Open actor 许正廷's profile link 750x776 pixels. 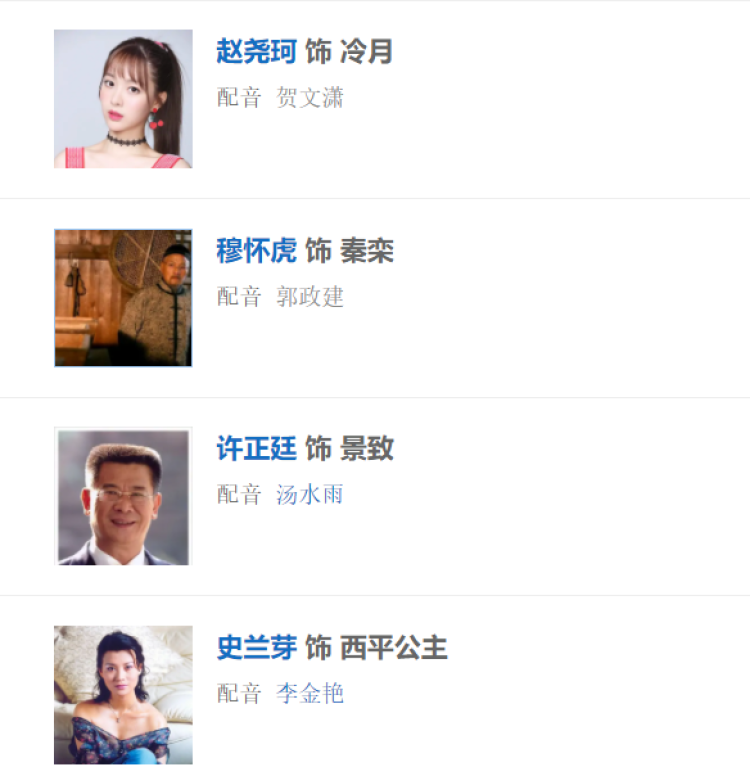[256, 448]
